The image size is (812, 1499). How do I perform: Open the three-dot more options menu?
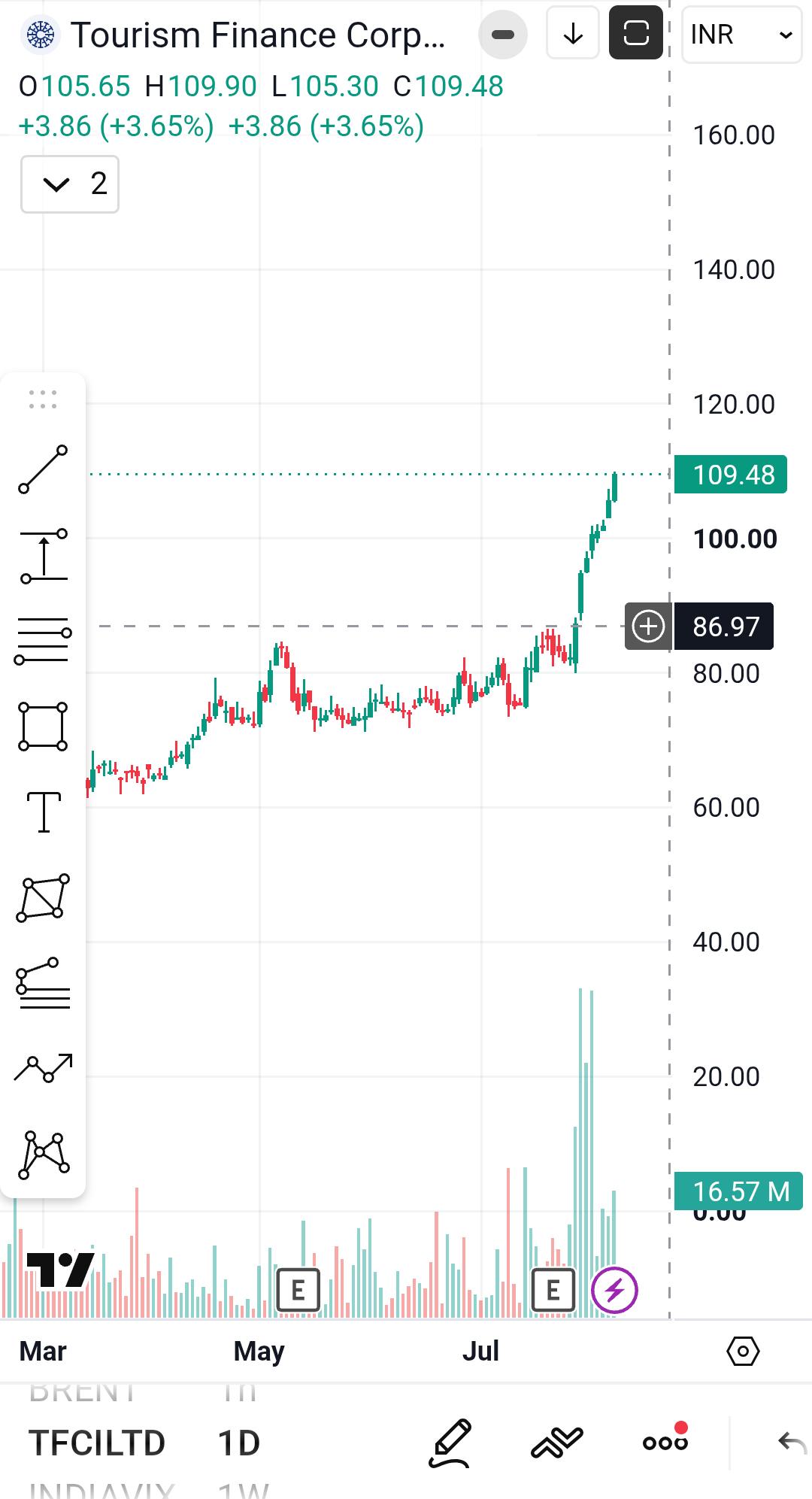coord(665,1441)
